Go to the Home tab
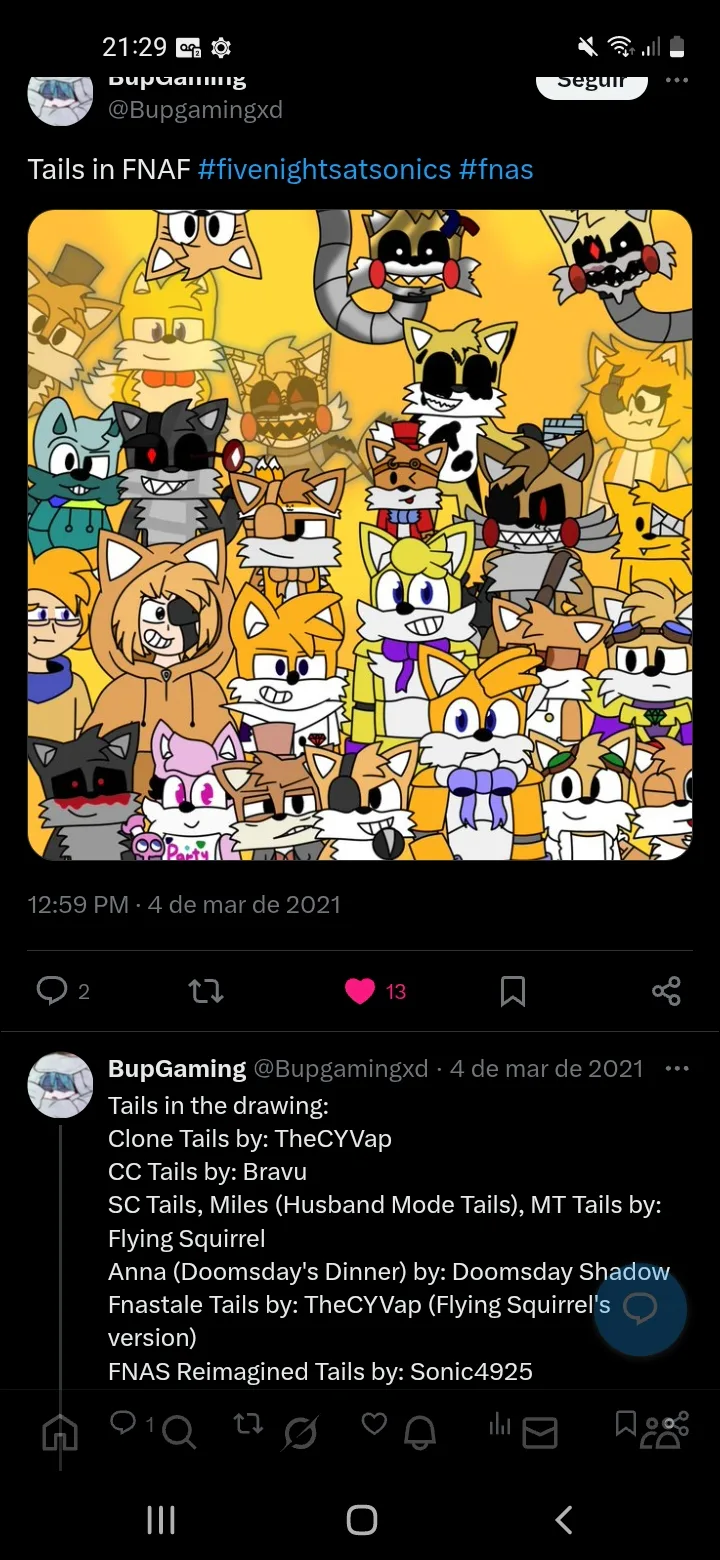 click(60, 1435)
